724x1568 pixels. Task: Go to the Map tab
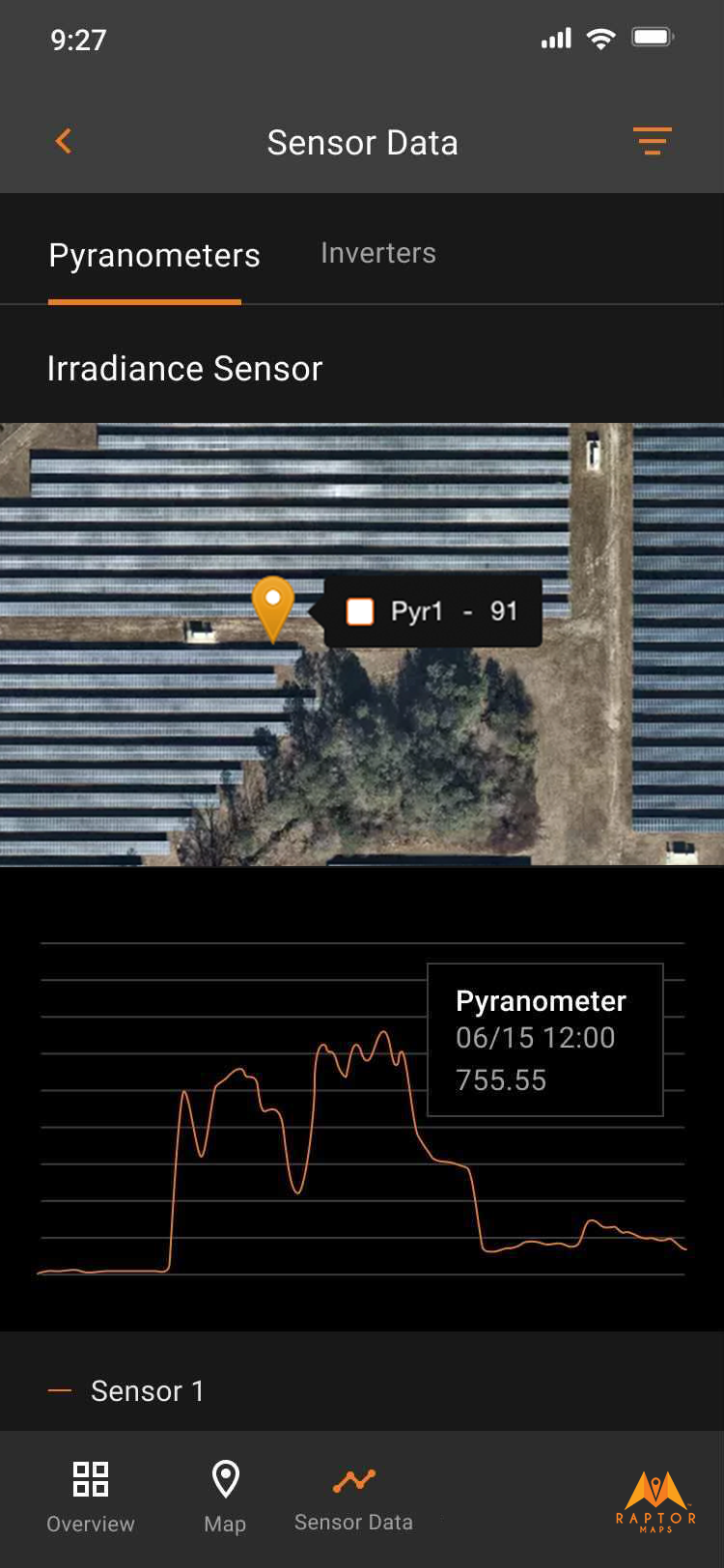[x=225, y=1497]
